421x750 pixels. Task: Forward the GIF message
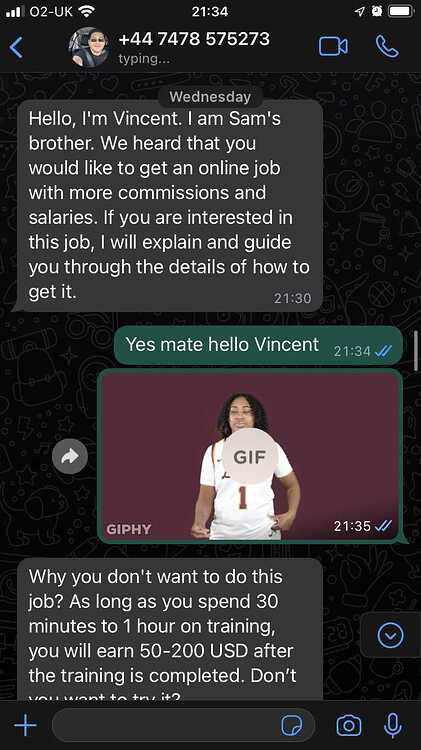tap(70, 456)
